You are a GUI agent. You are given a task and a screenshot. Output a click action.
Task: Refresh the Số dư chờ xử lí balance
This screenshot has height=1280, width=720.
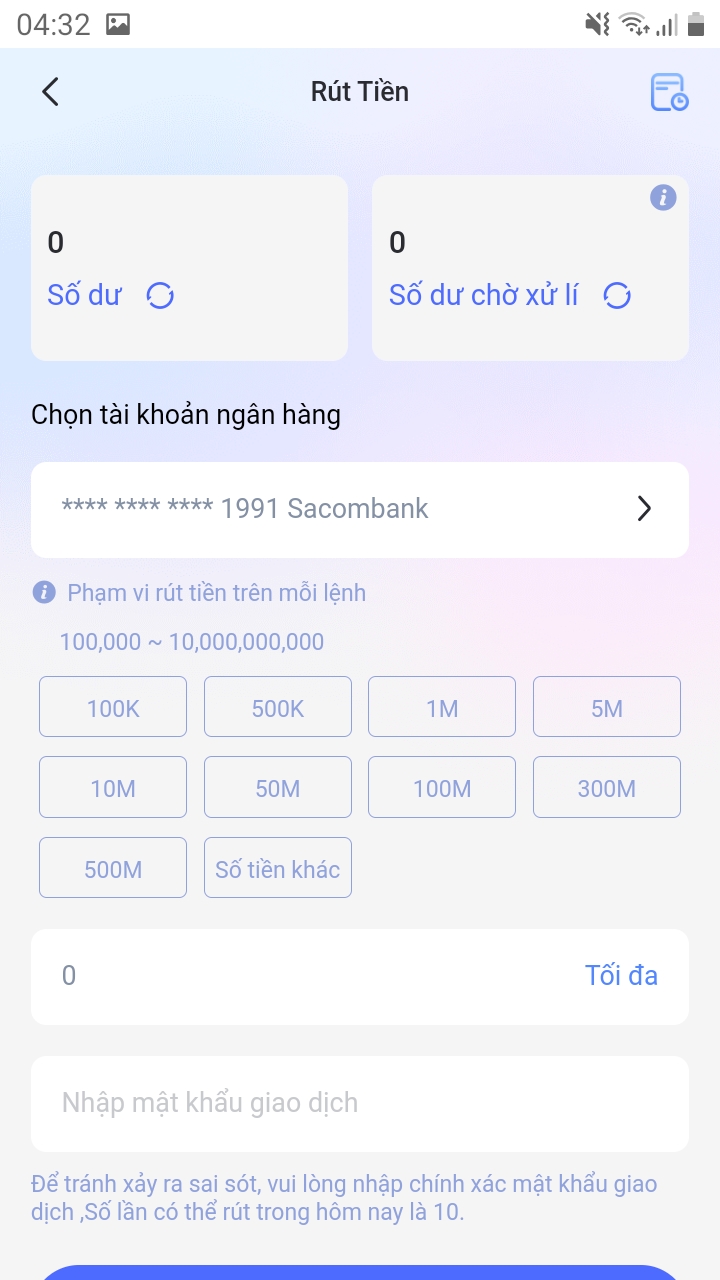point(617,296)
